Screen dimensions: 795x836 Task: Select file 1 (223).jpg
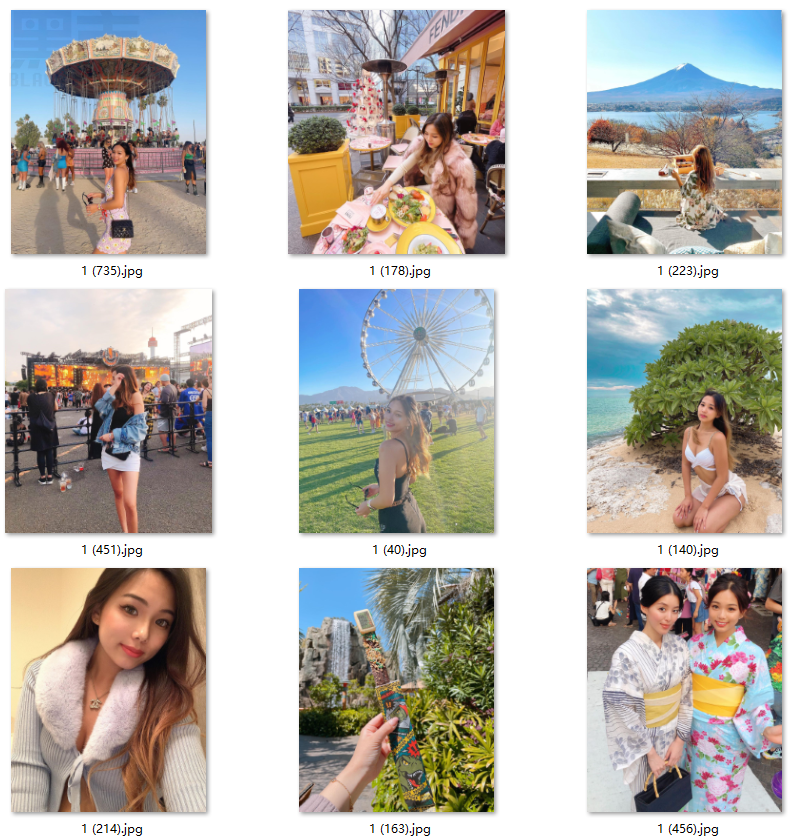(x=684, y=132)
